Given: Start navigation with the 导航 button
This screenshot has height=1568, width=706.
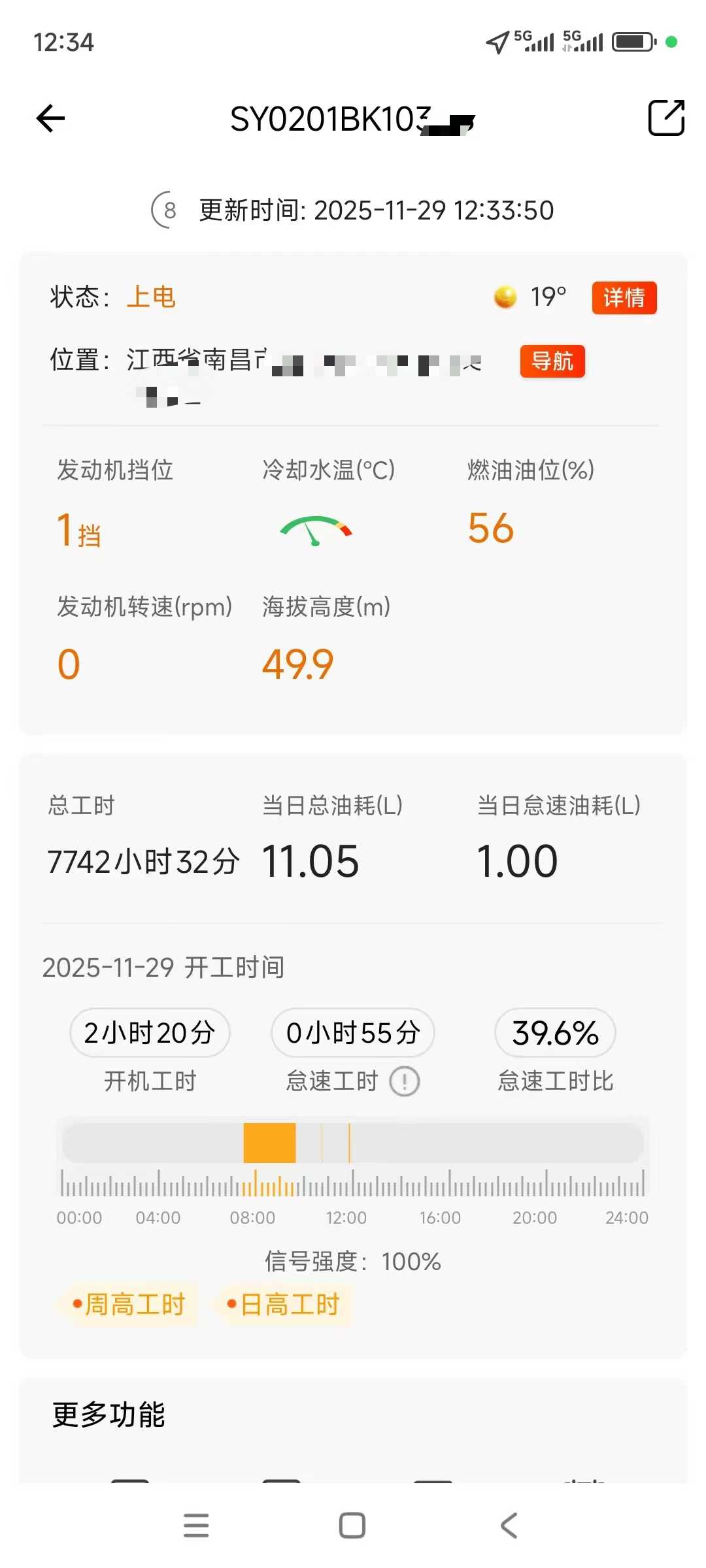Looking at the screenshot, I should (552, 361).
